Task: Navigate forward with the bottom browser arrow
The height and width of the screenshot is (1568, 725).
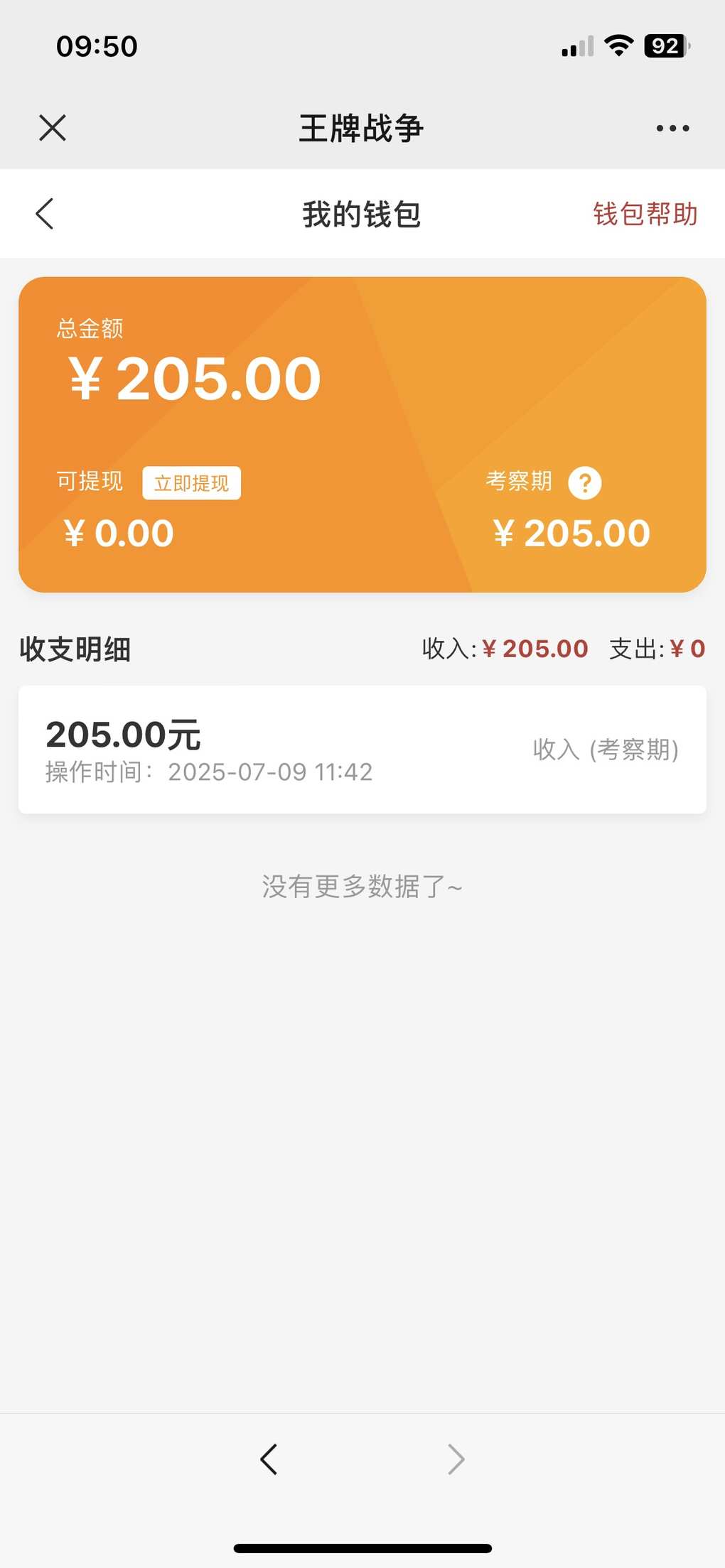Action: (456, 1459)
